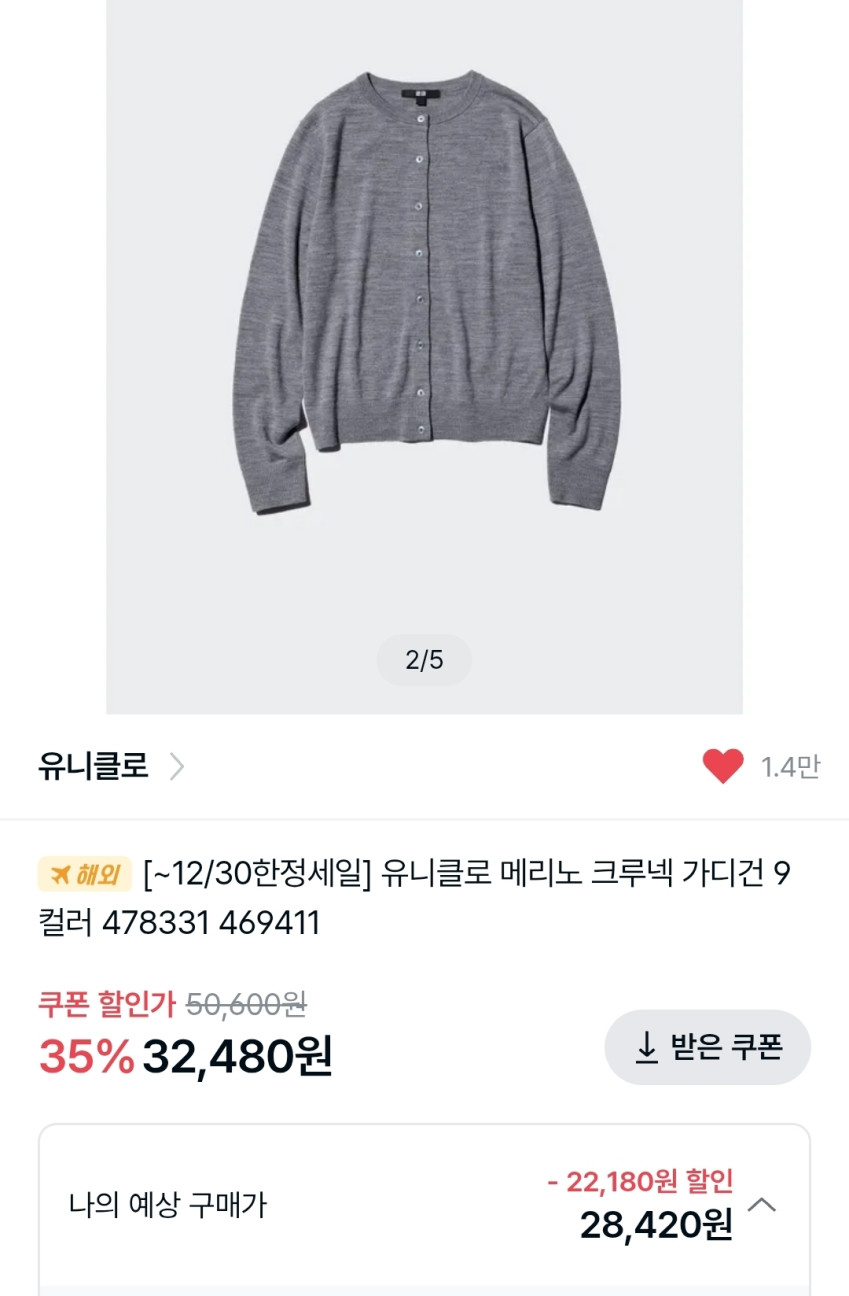Viewport: 849px width, 1296px height.
Task: Open the 유니클로 brand store link
Action: click(x=110, y=767)
